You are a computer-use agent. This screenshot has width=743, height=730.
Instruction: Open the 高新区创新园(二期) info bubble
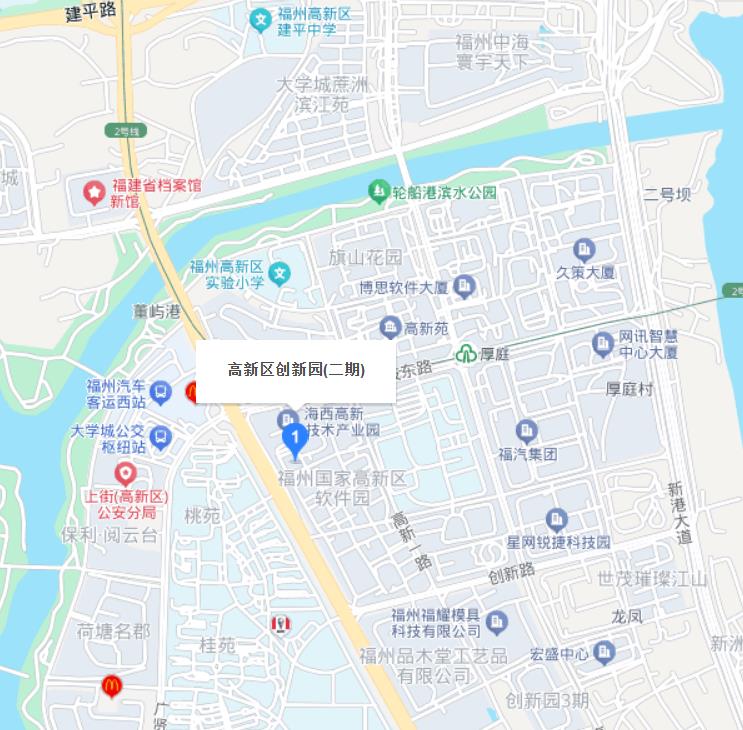296,370
